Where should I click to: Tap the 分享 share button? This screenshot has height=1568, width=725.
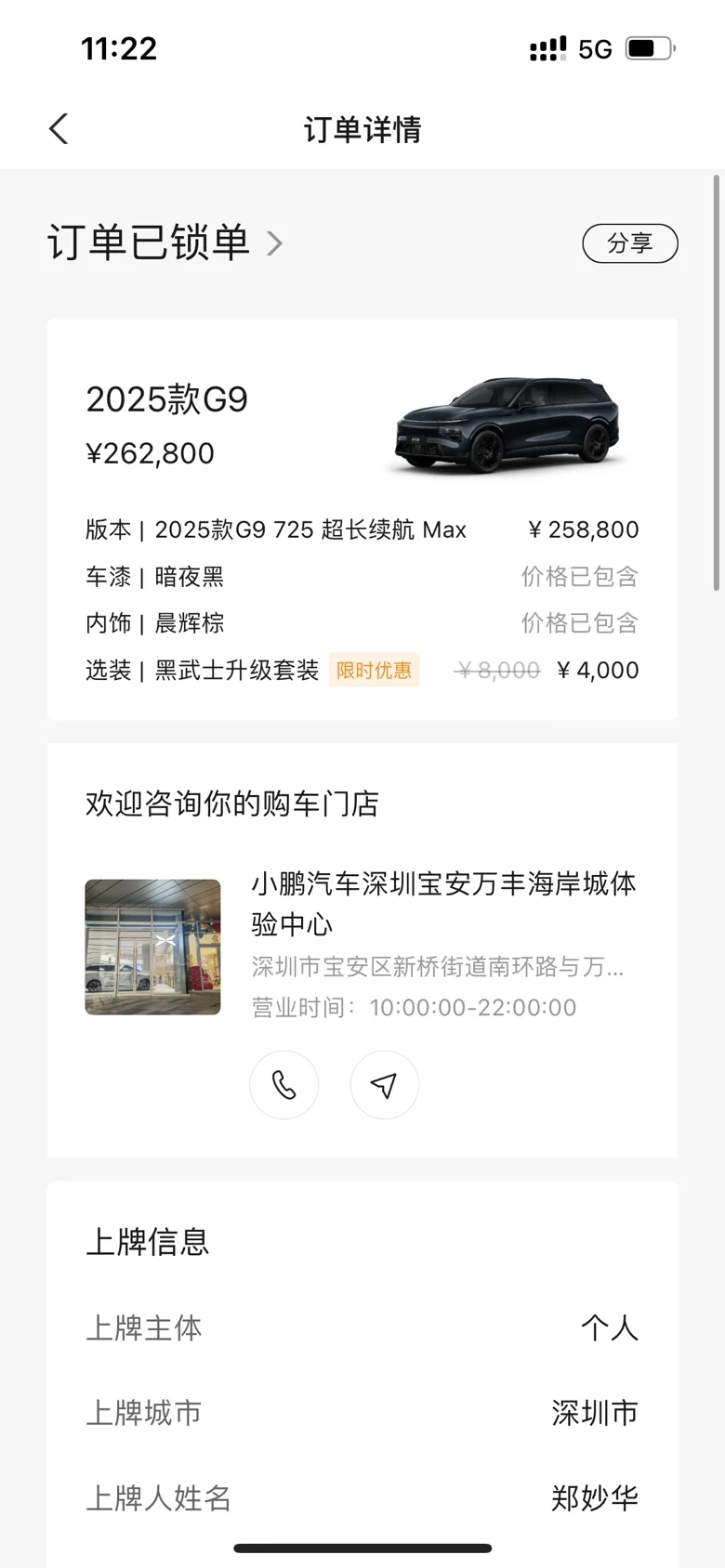629,243
